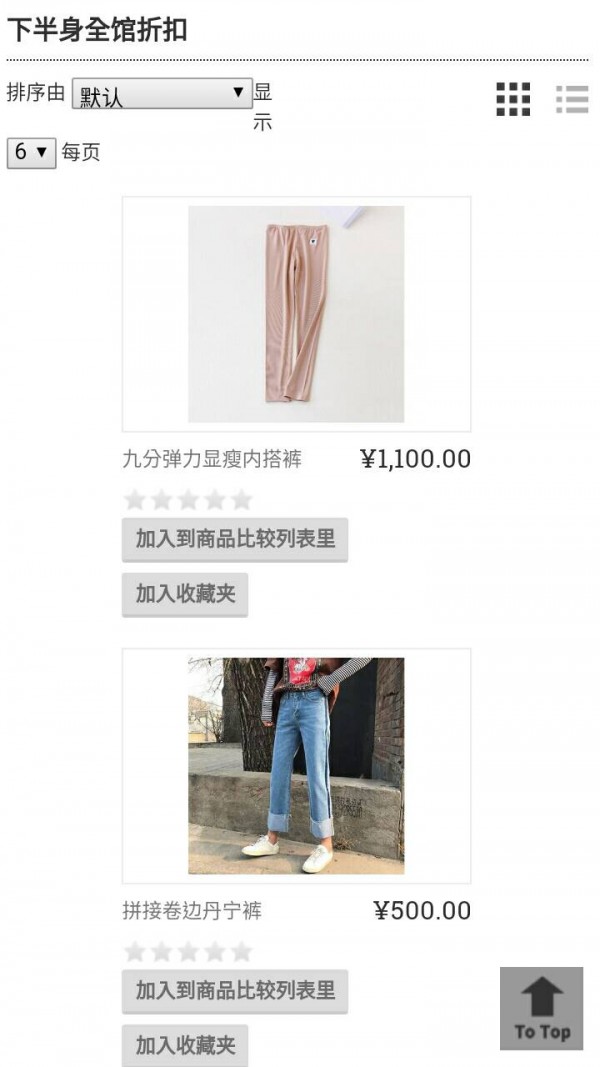Open the 默认 sort order dropdown
The width and height of the screenshot is (600, 1067).
point(161,94)
